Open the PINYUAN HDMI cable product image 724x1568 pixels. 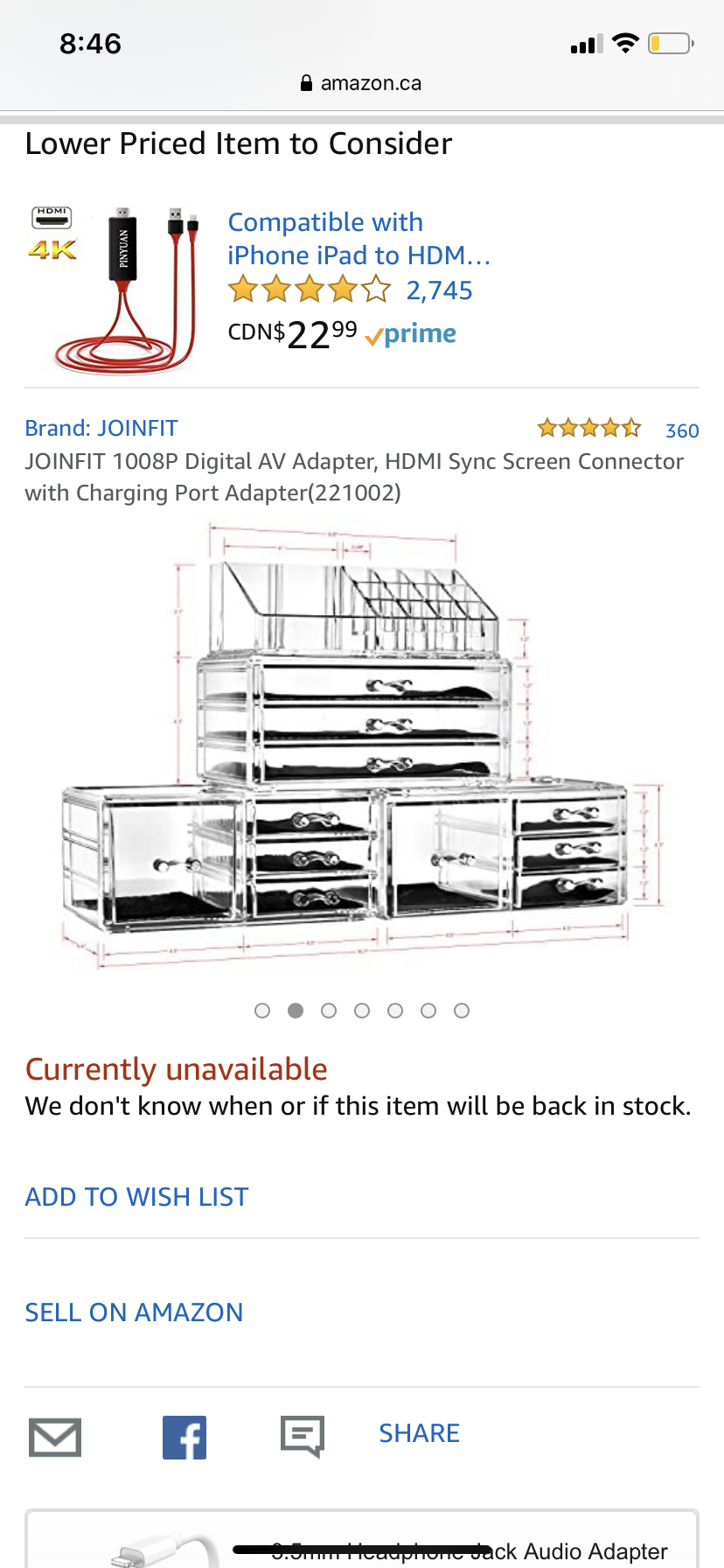(x=114, y=289)
